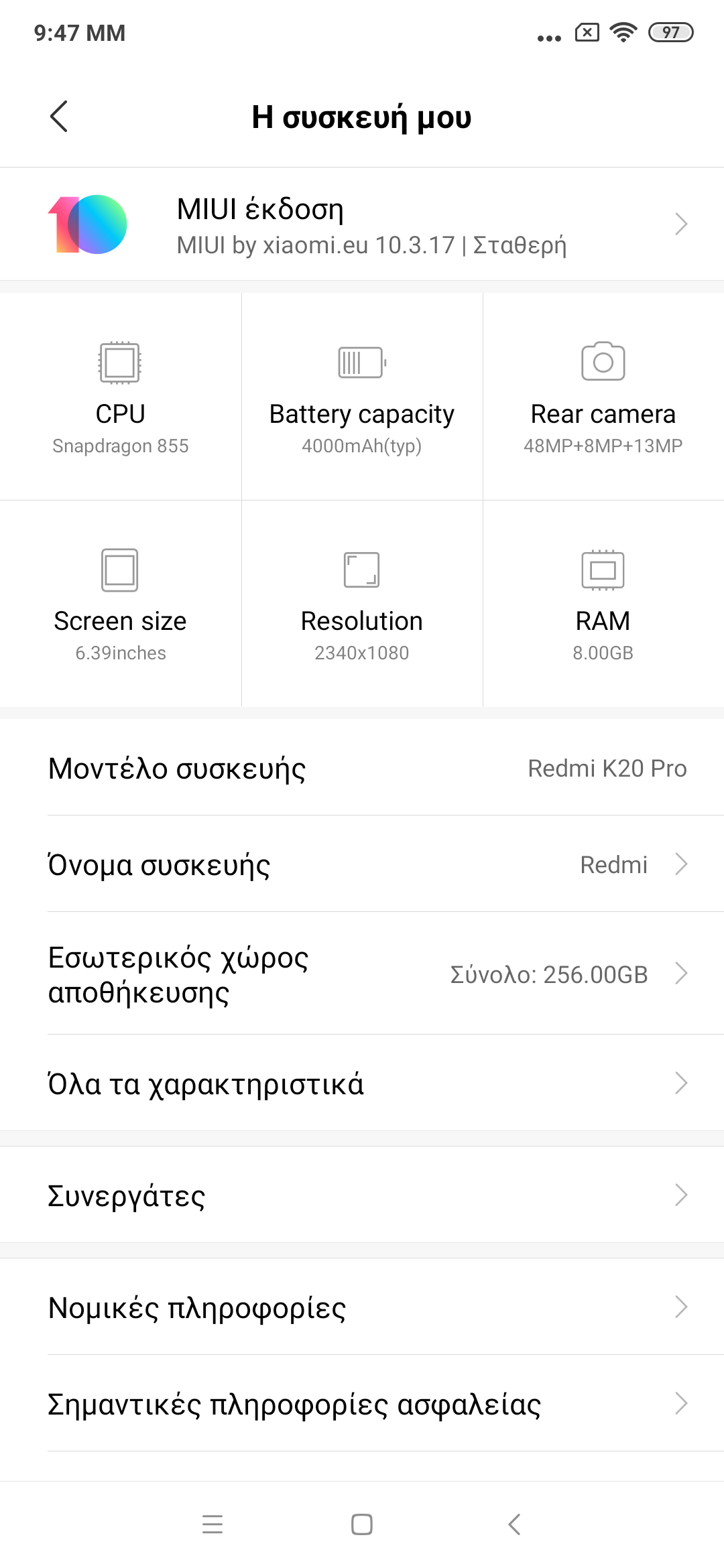Open Εσωτερικός χώρος αποθήκευσης details
The width and height of the screenshot is (724, 1568).
coord(362,974)
